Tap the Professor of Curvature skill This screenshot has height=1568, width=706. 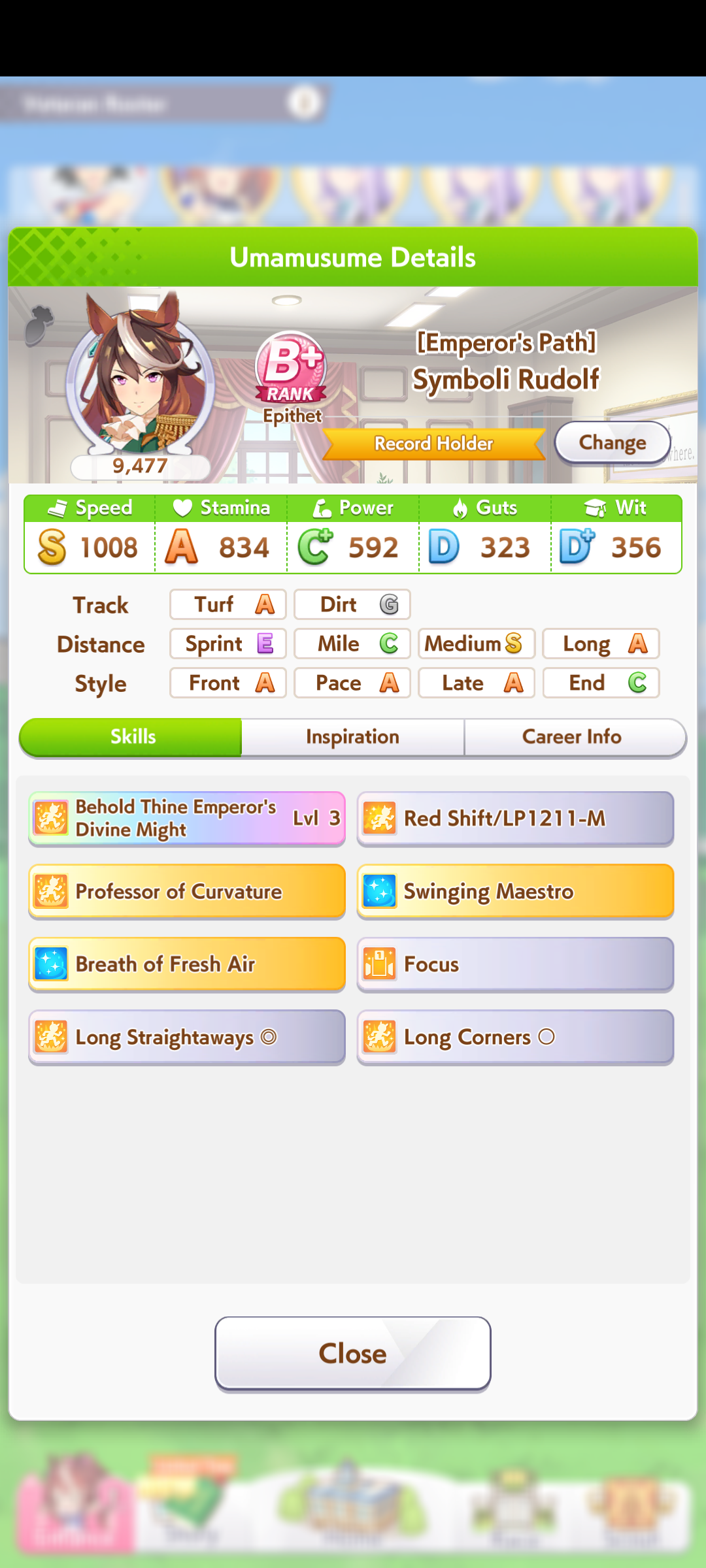pyautogui.click(x=186, y=891)
